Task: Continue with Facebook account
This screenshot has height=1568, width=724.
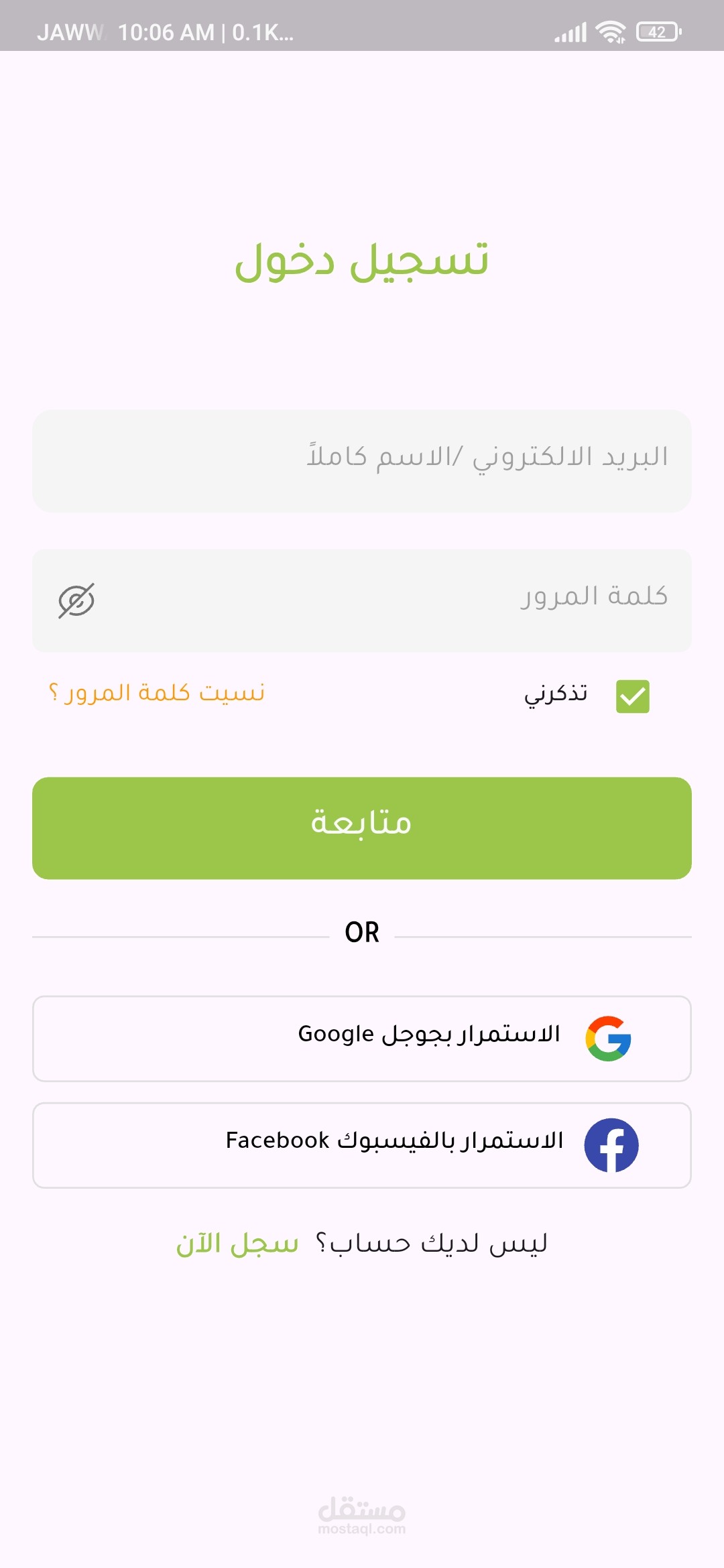Action: click(x=362, y=1145)
